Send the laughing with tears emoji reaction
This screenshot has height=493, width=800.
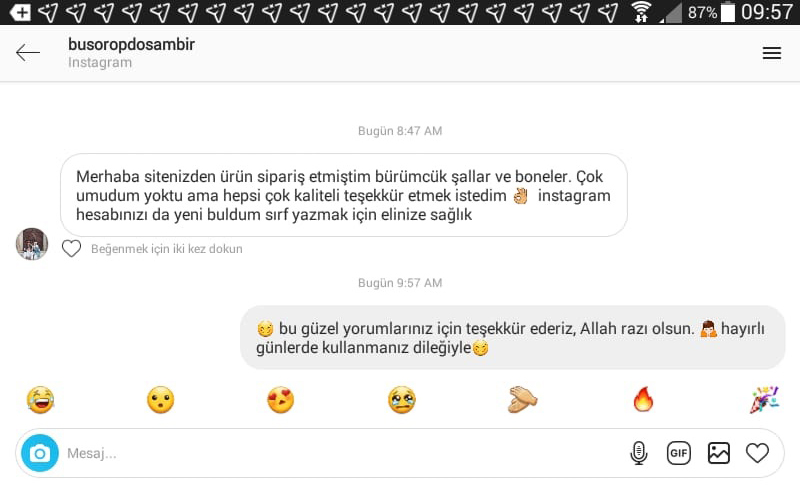pyautogui.click(x=40, y=401)
